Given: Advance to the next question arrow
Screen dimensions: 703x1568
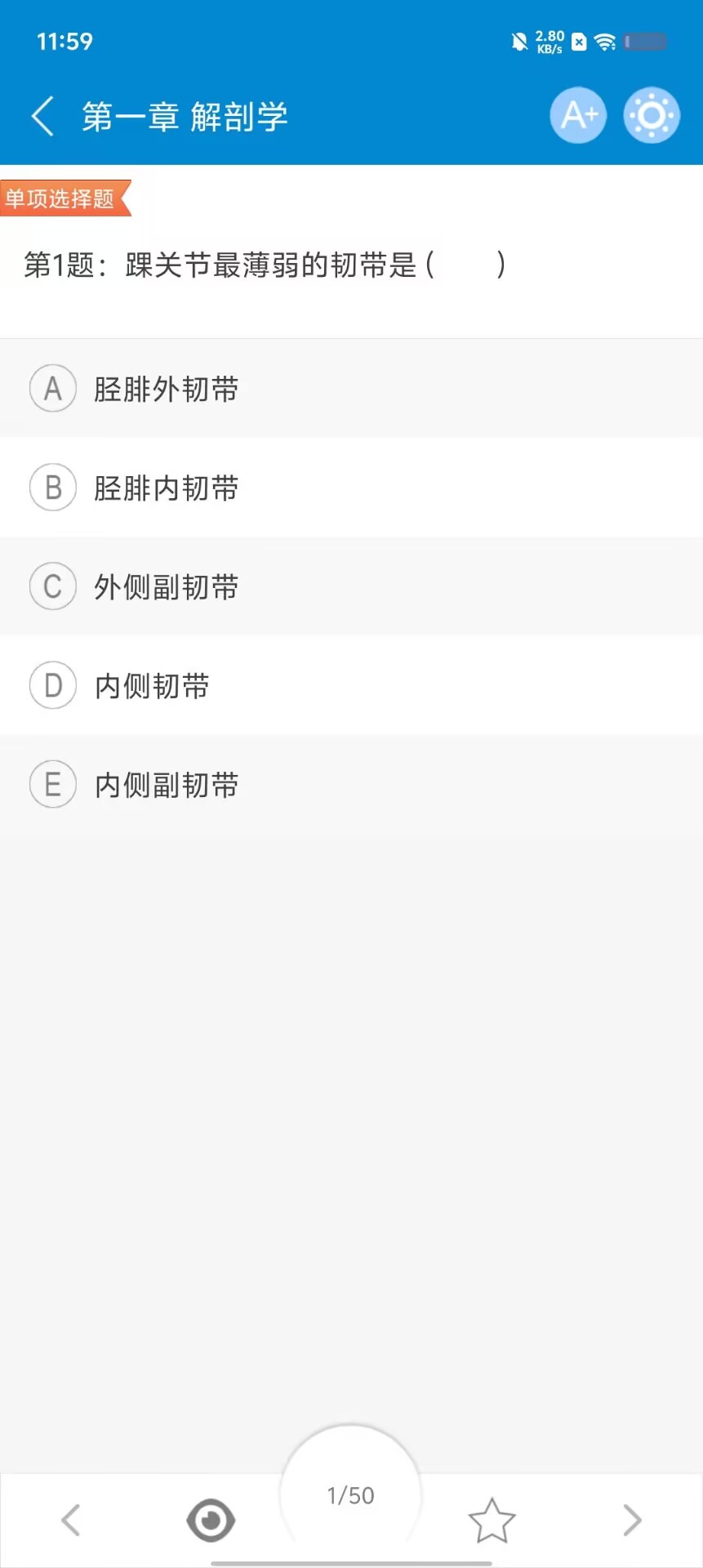Looking at the screenshot, I should click(632, 1520).
